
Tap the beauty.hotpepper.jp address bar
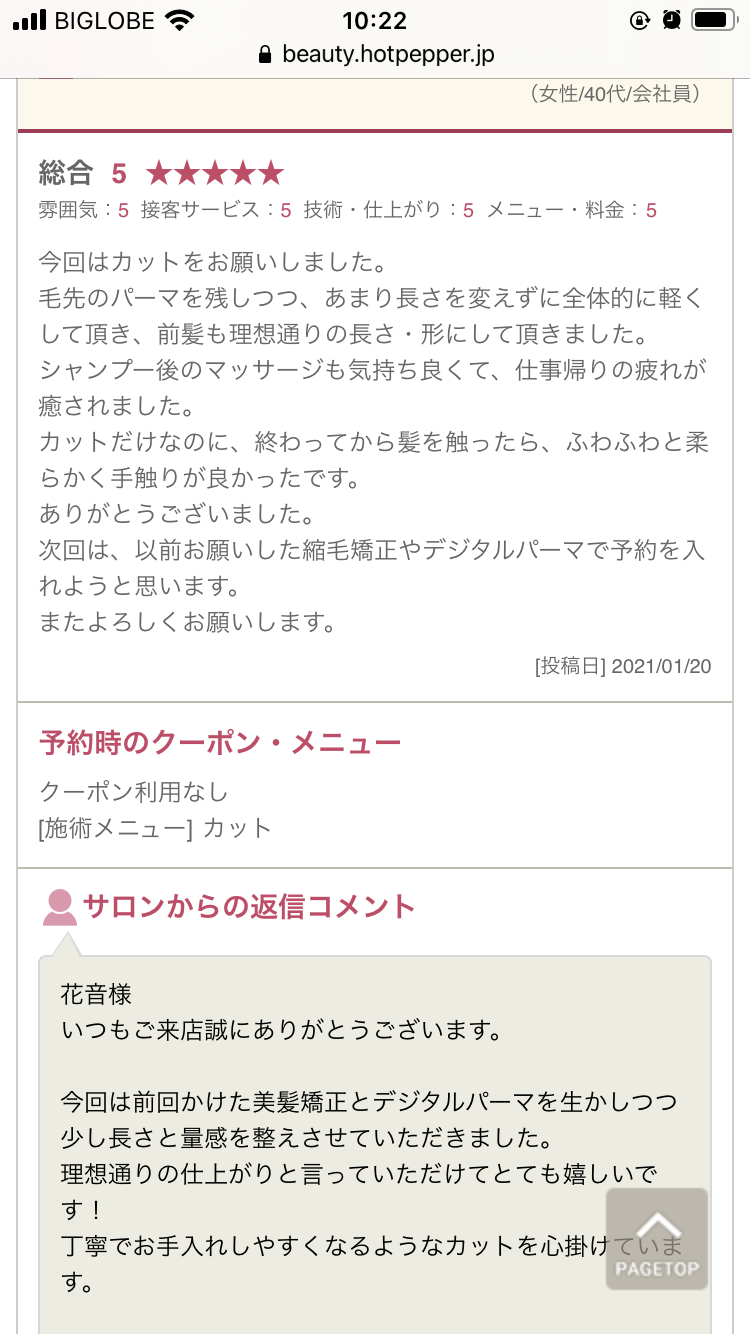[376, 54]
